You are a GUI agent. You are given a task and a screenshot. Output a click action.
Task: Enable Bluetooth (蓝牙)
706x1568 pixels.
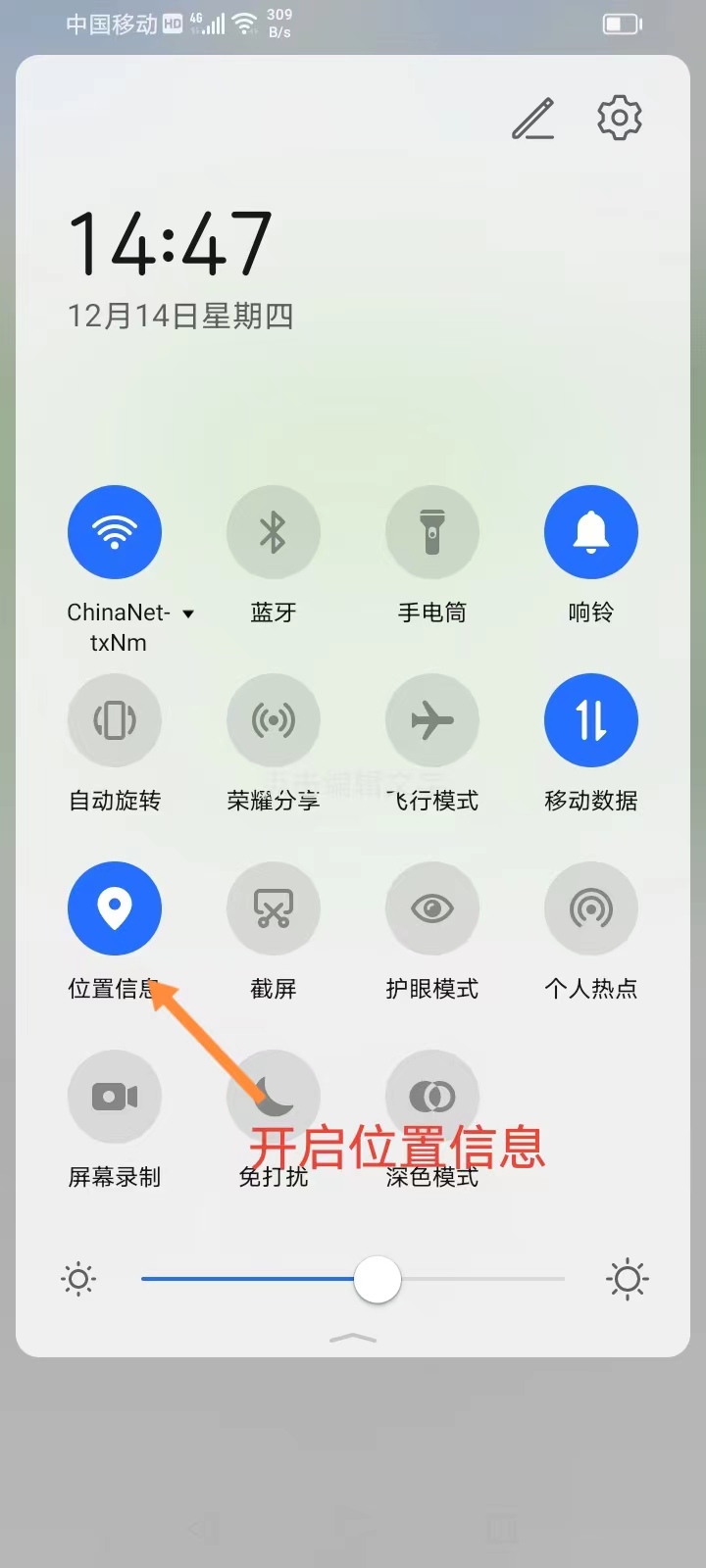[274, 531]
